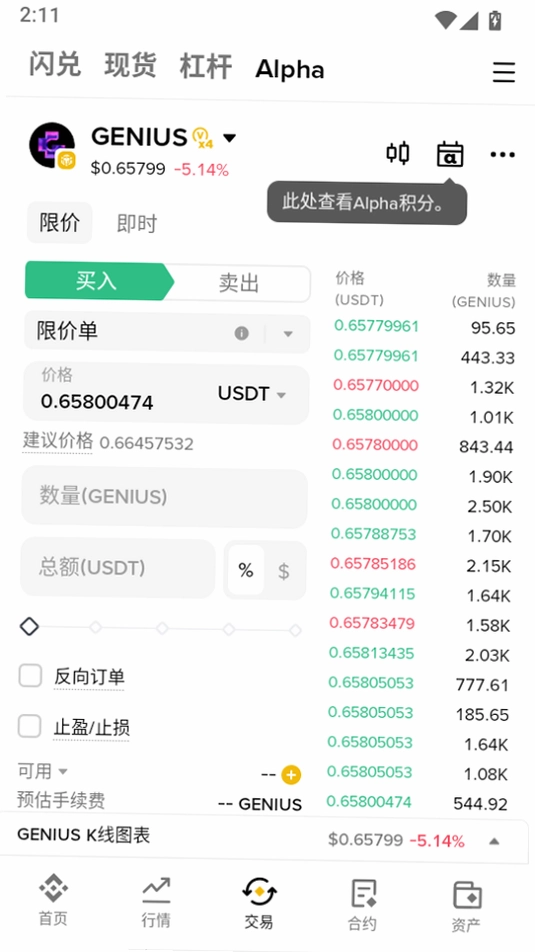Select the 卖出 sell side

(239, 283)
